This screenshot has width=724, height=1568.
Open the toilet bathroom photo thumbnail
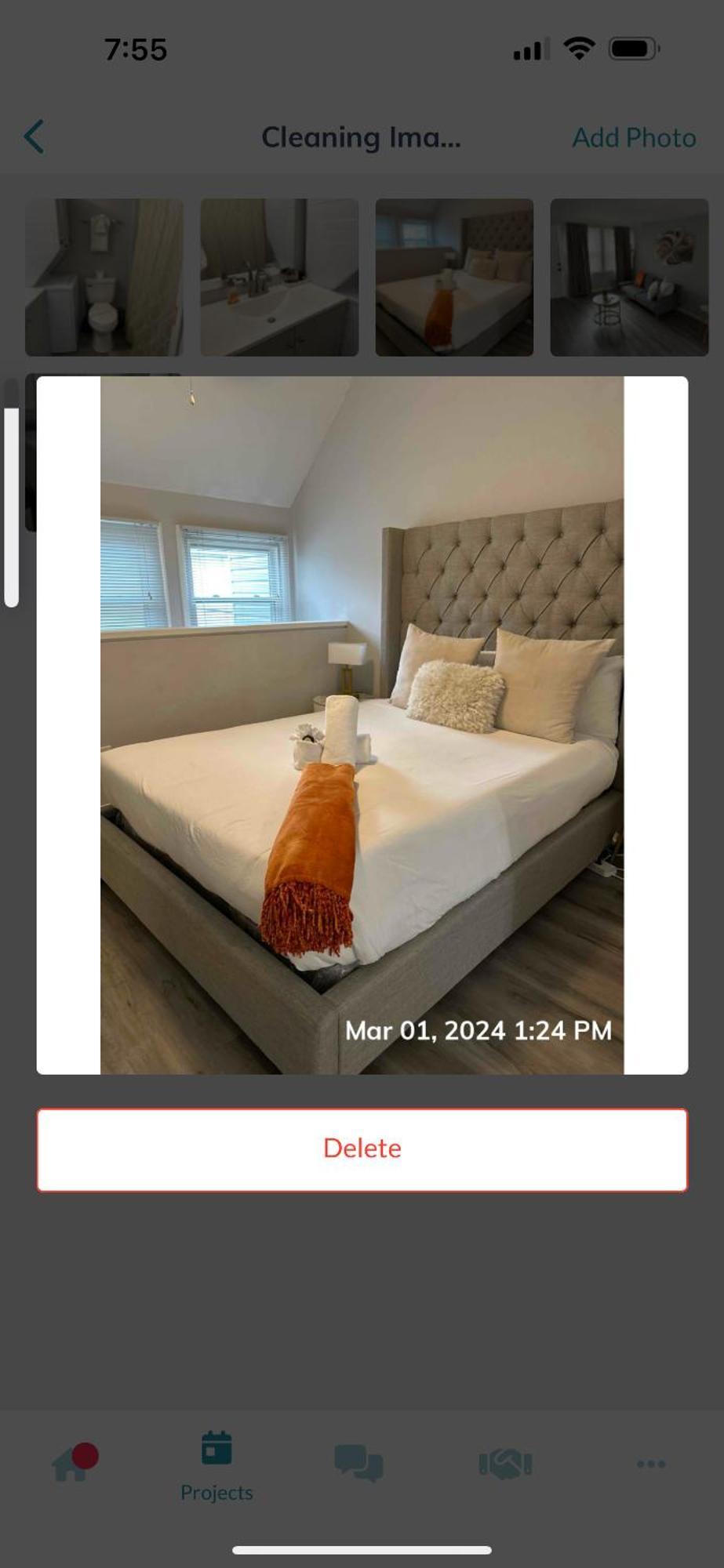(x=104, y=278)
